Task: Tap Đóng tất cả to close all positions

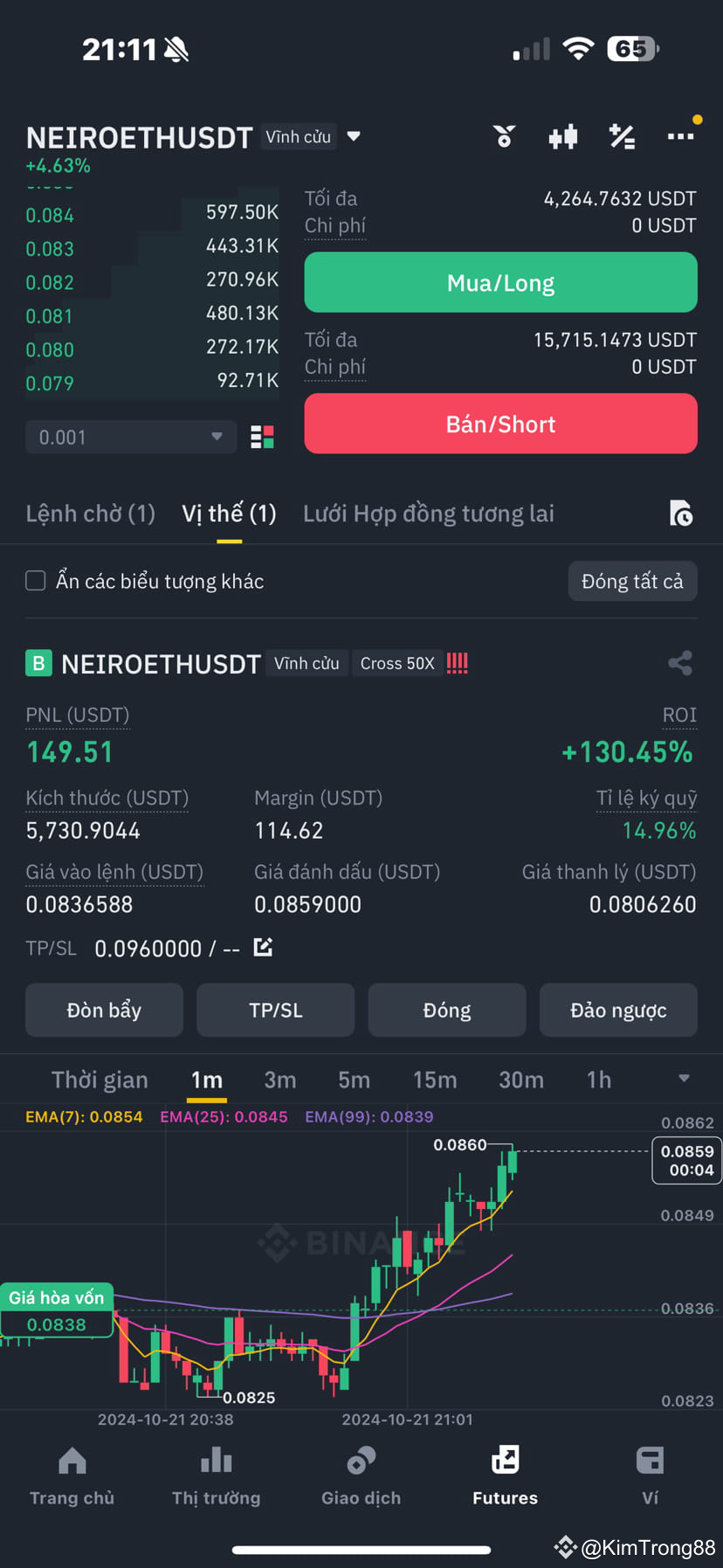Action: (x=632, y=581)
